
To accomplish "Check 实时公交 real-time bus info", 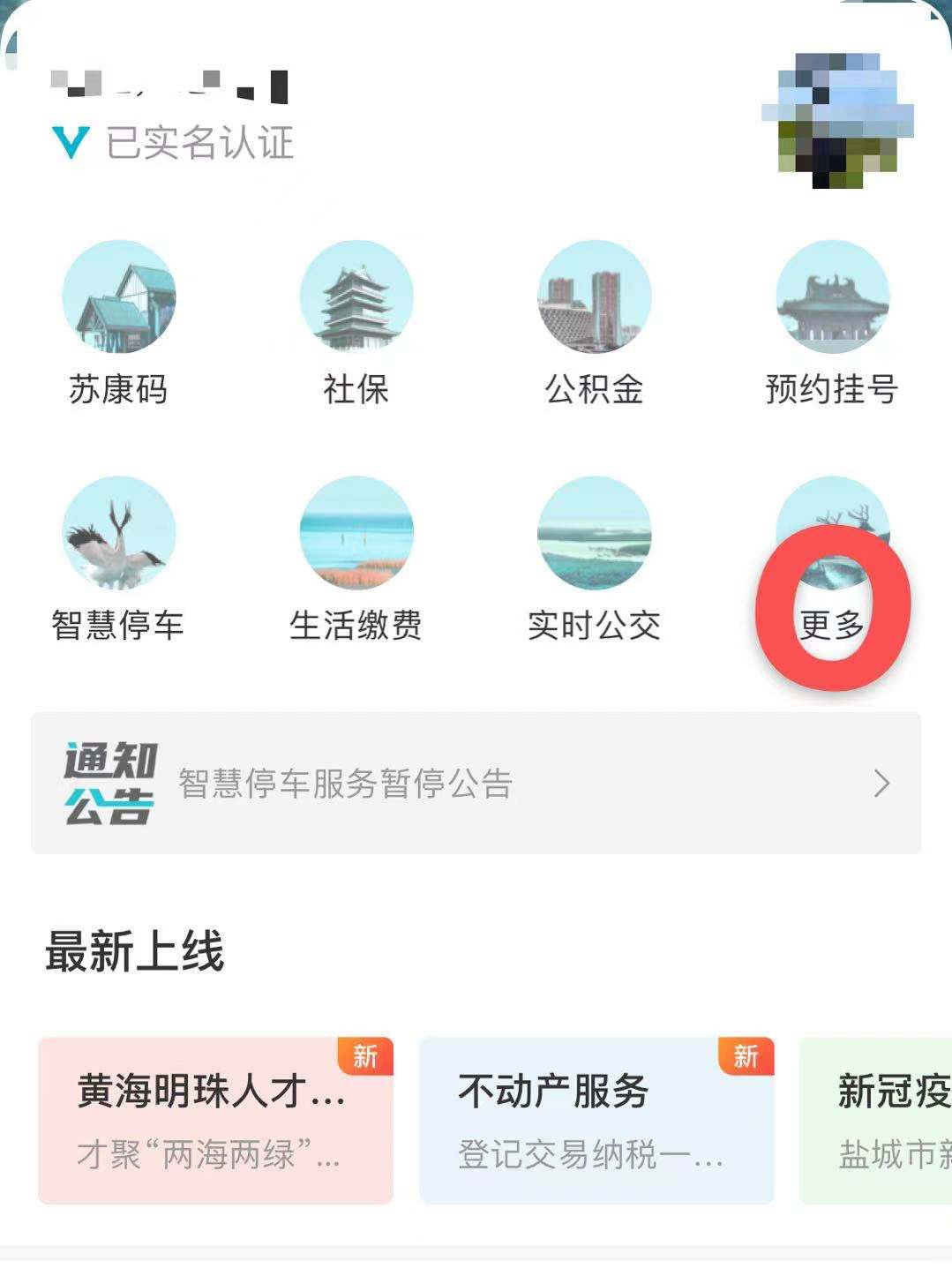I will click(x=594, y=534).
